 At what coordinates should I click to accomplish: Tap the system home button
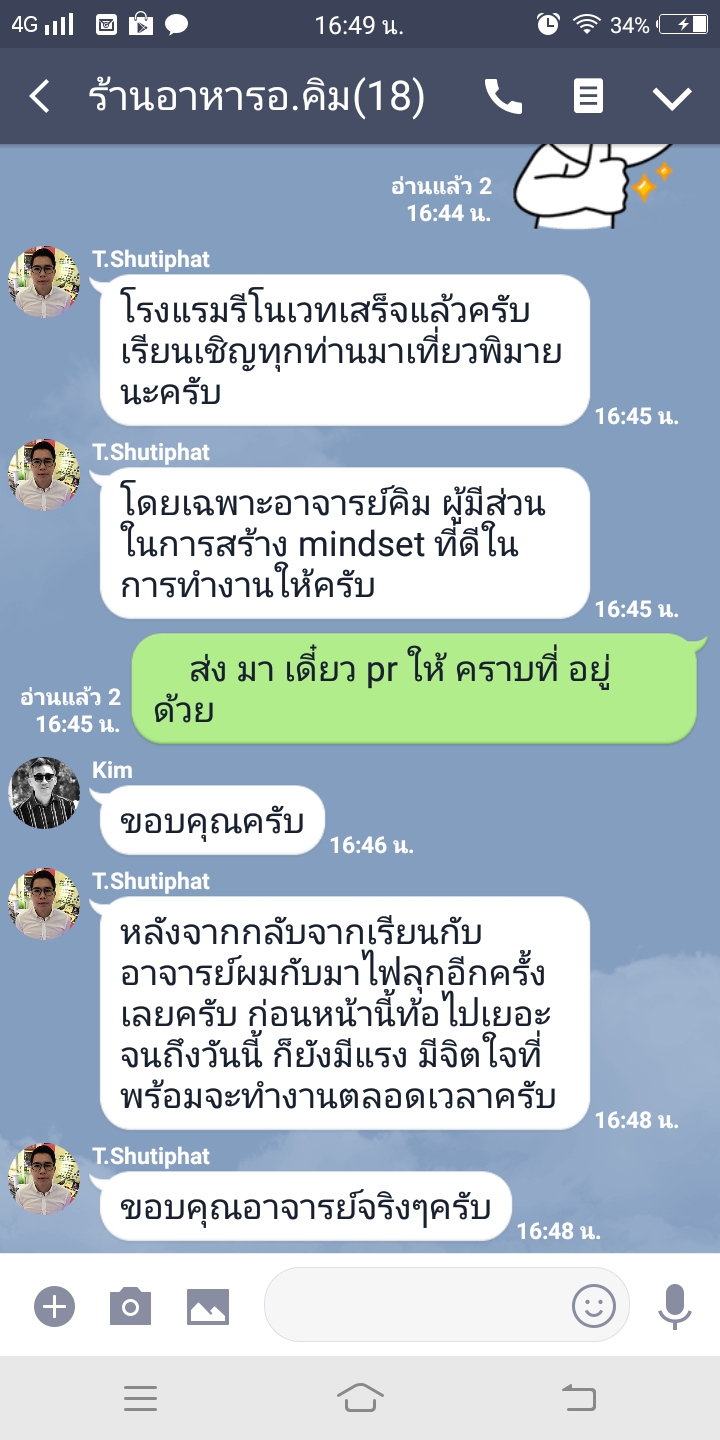coord(360,1398)
